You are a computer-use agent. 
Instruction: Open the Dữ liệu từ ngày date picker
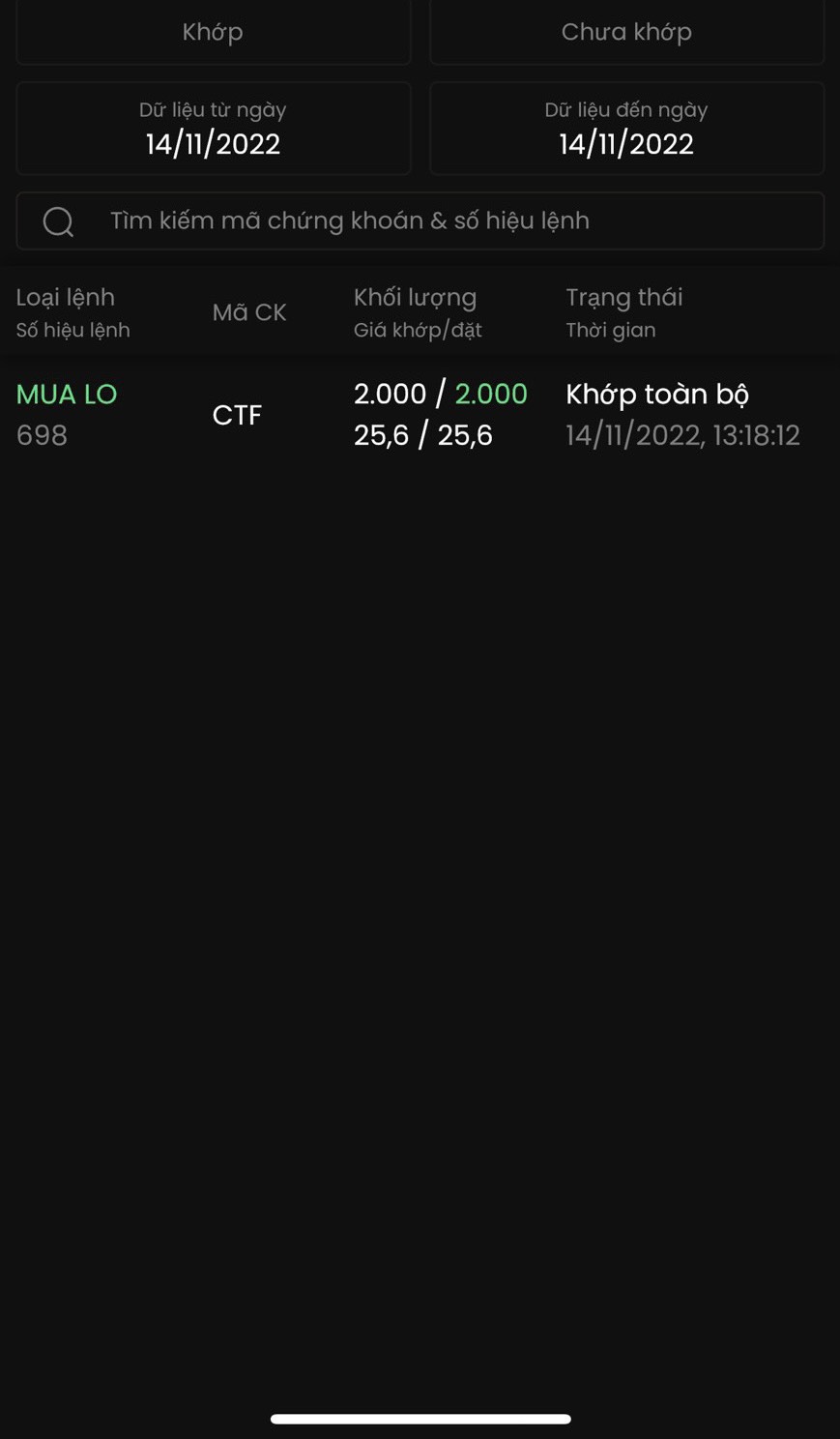click(213, 129)
